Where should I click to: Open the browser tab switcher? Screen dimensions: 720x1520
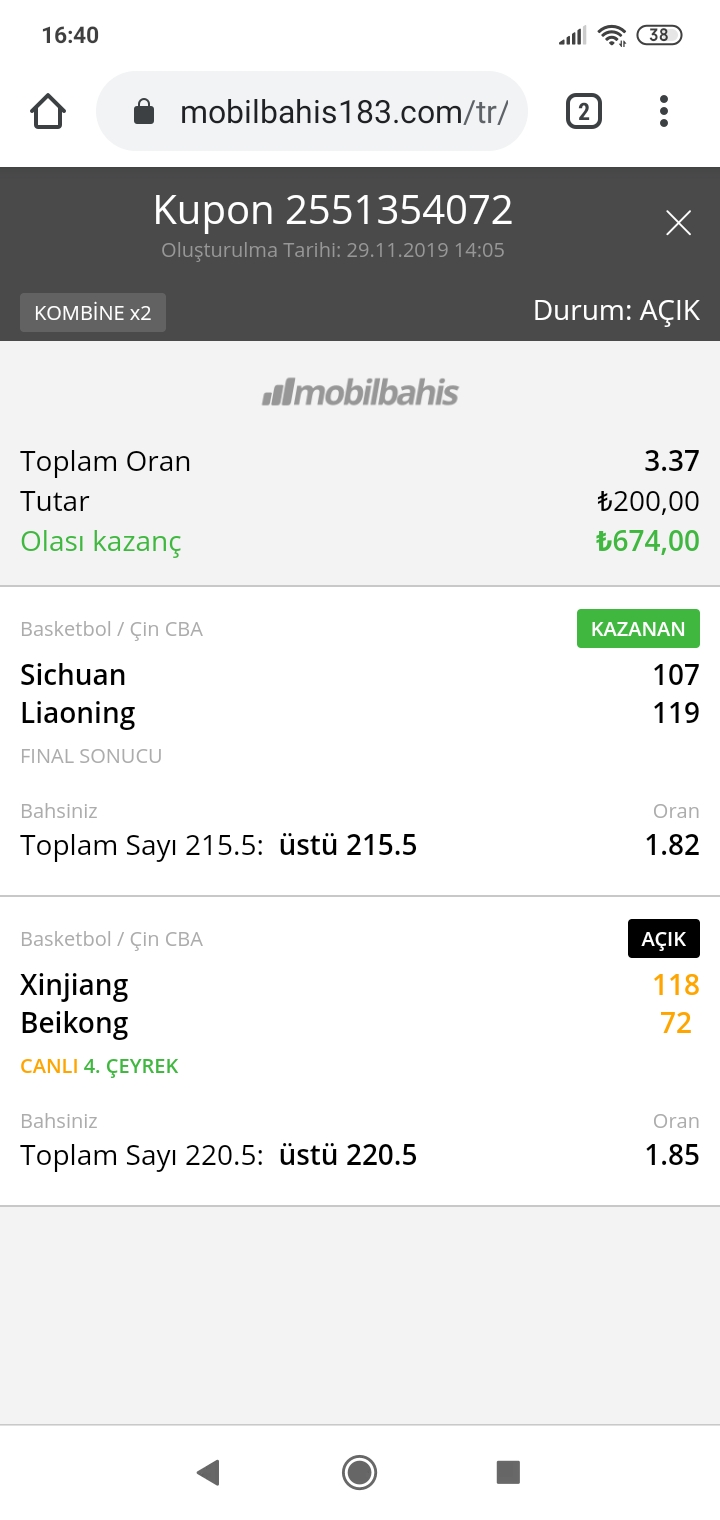[x=584, y=111]
